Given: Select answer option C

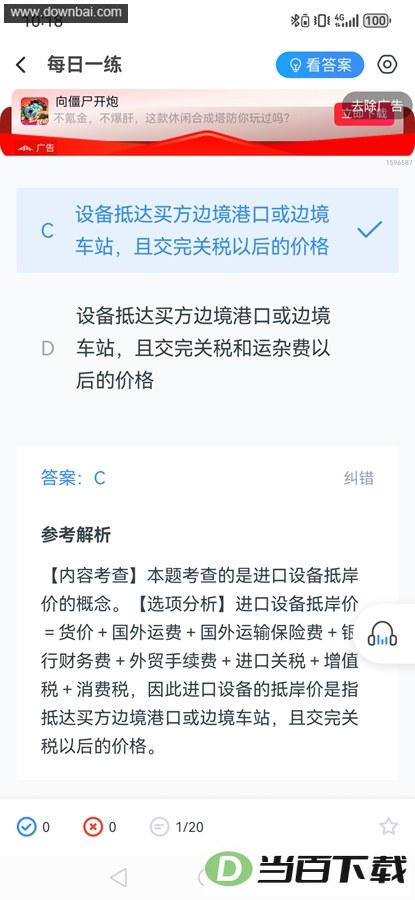Looking at the screenshot, I should coord(207,230).
